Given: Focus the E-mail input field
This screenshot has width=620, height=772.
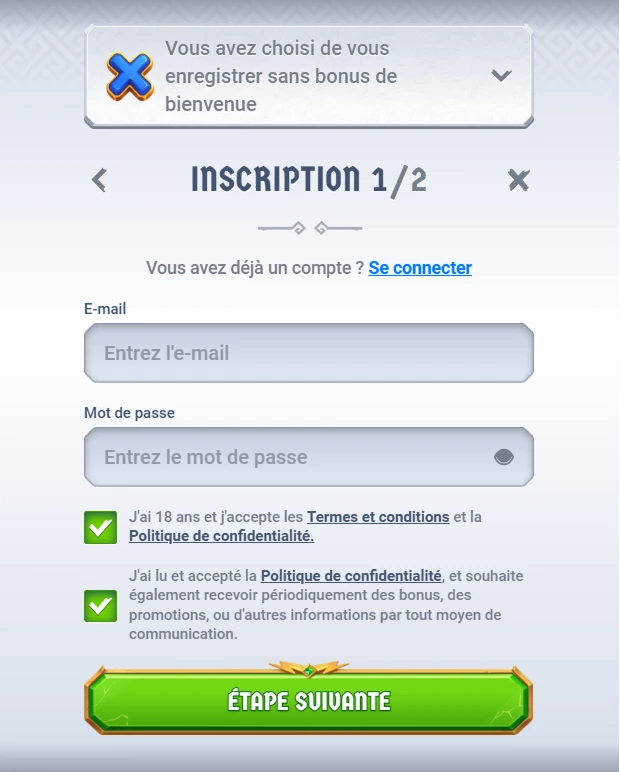Looking at the screenshot, I should click(308, 353).
